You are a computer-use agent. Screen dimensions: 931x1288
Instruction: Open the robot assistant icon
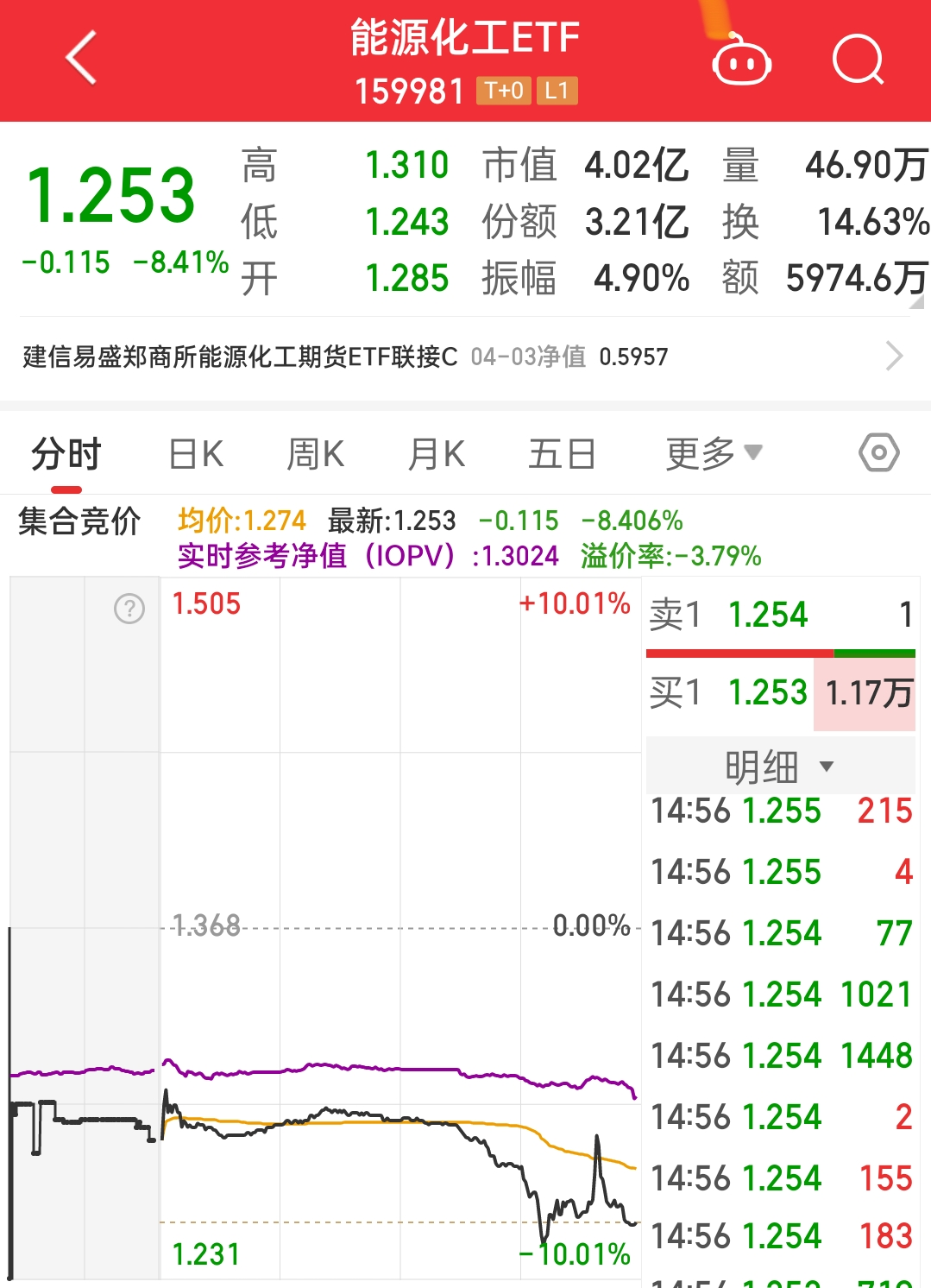(x=740, y=60)
